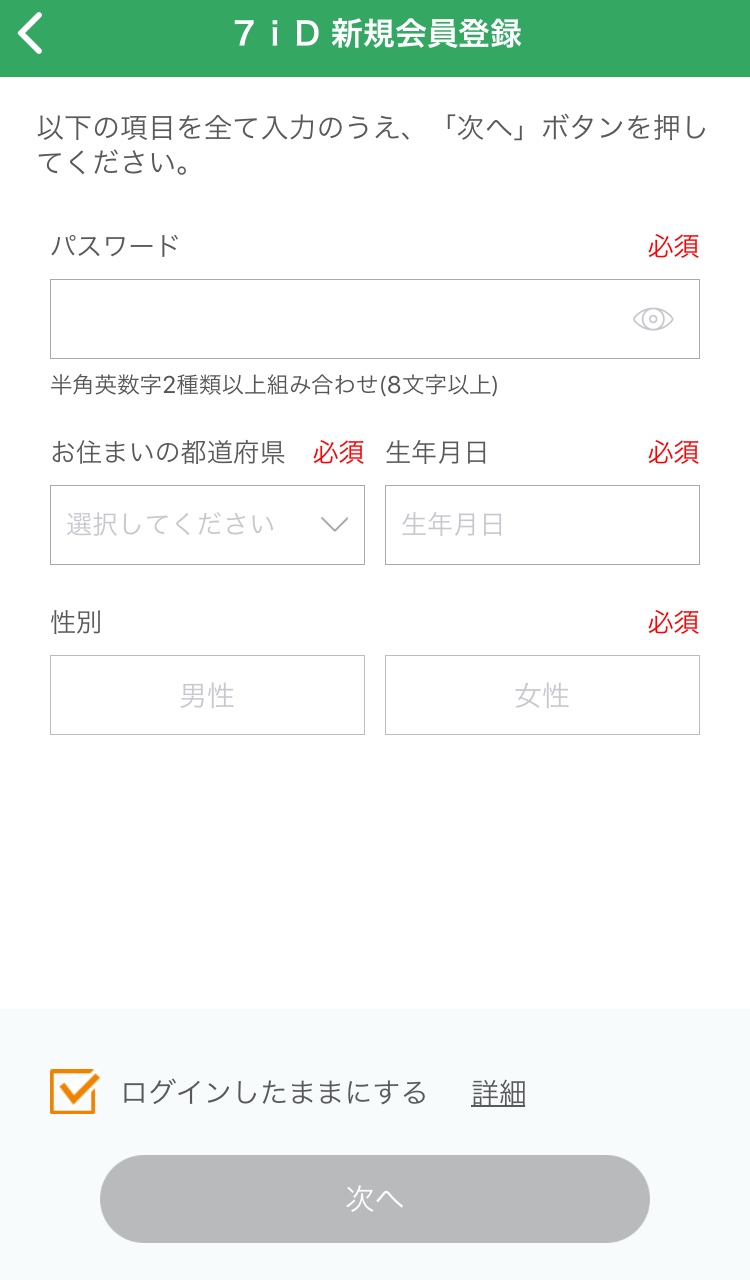
Task: Open the 詳細 details link
Action: coord(500,1093)
